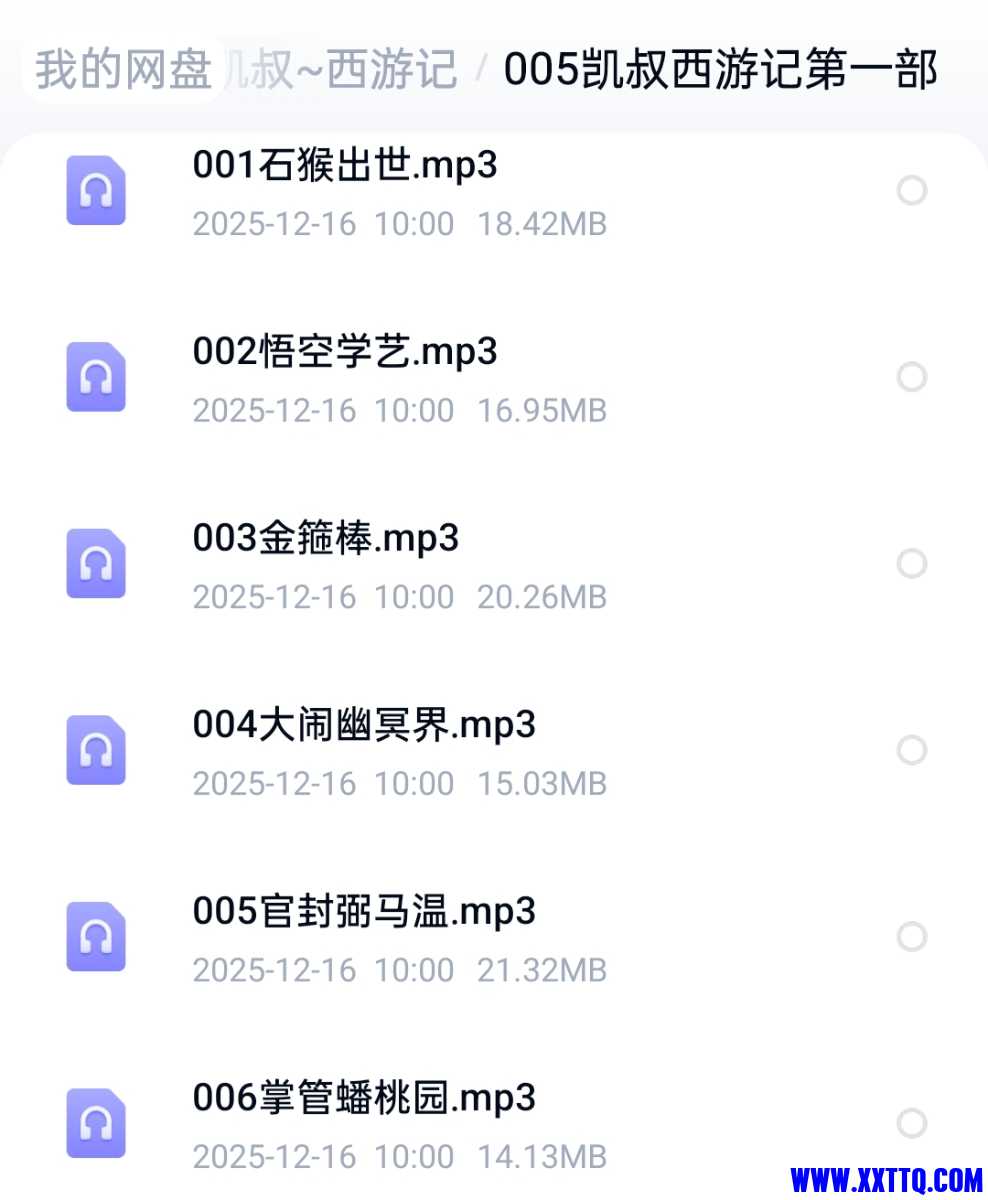The height and width of the screenshot is (1200, 988).
Task: Select 005官封弼马温.mp3 with its circle
Action: click(911, 937)
